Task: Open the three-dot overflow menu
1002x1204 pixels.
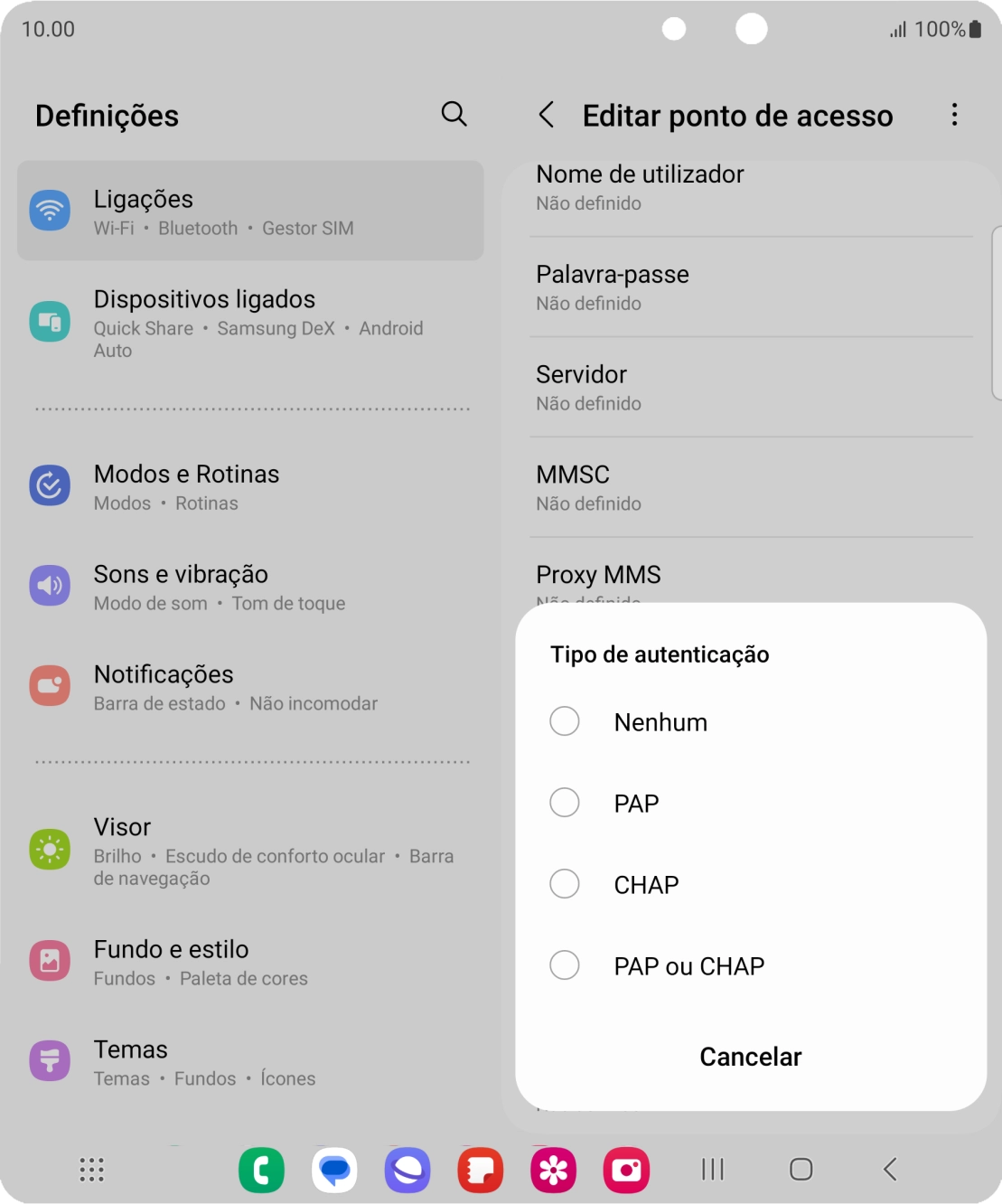Action: coord(954,115)
